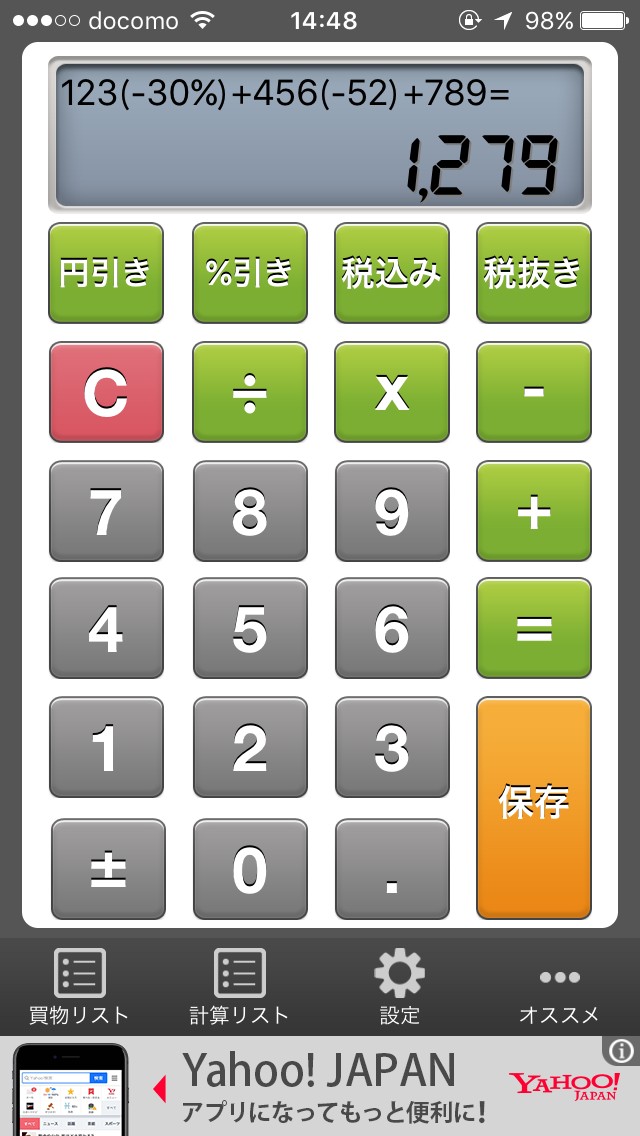640x1136 pixels.
Task: Tap the 税込み tax-included button
Action: tap(392, 273)
